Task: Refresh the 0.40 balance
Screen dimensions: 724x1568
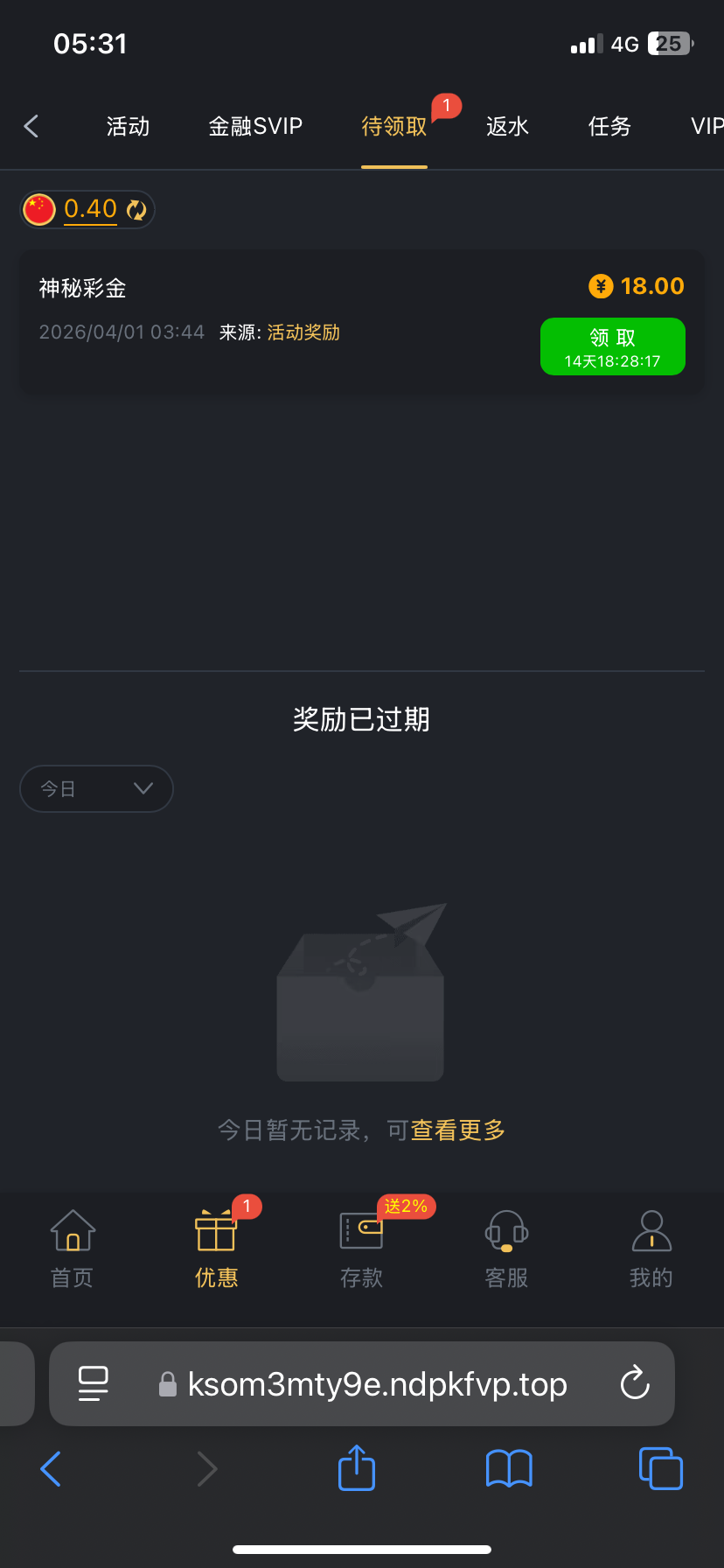Action: pos(136,210)
